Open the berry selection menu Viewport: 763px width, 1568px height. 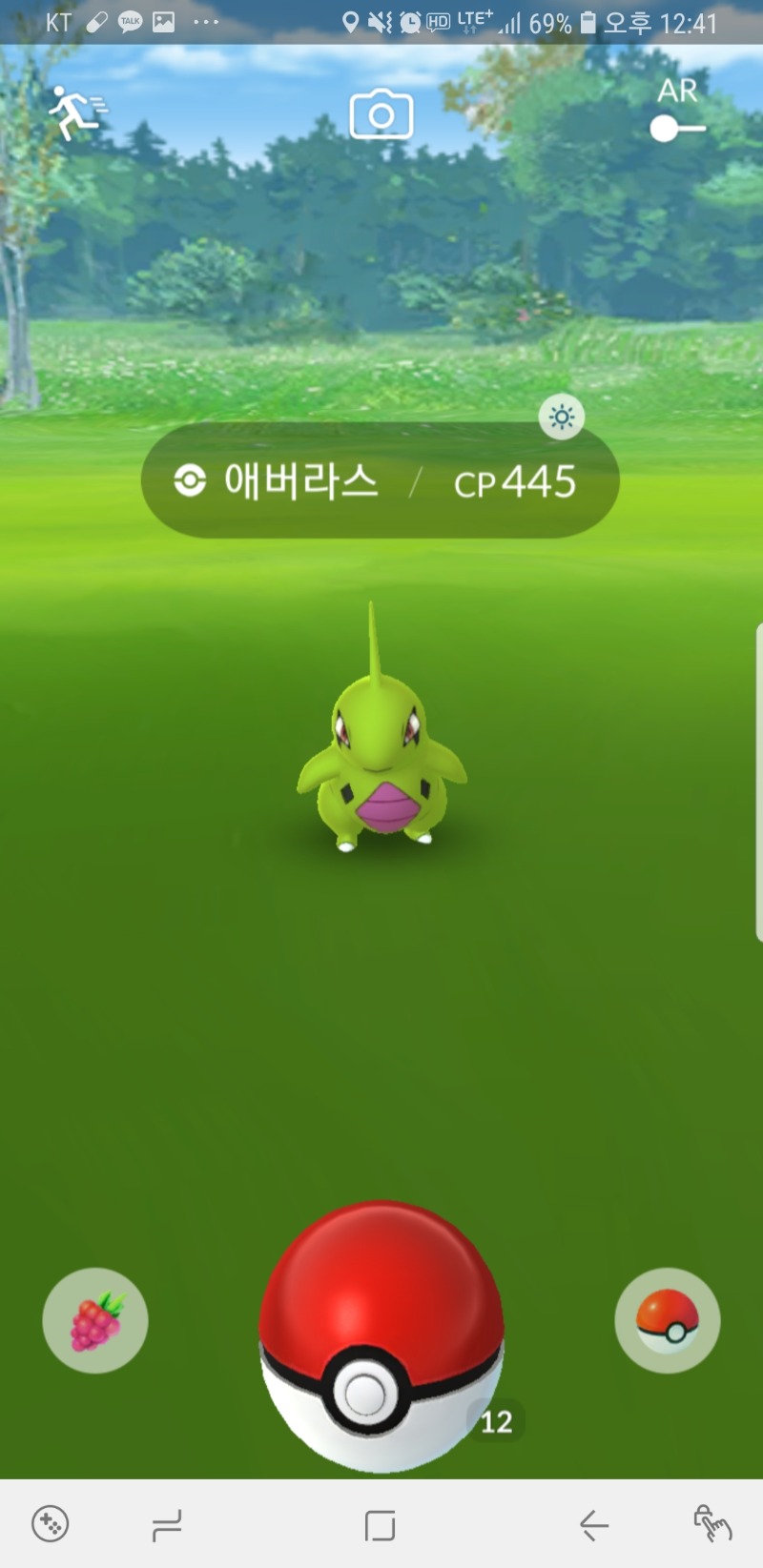pos(95,1320)
